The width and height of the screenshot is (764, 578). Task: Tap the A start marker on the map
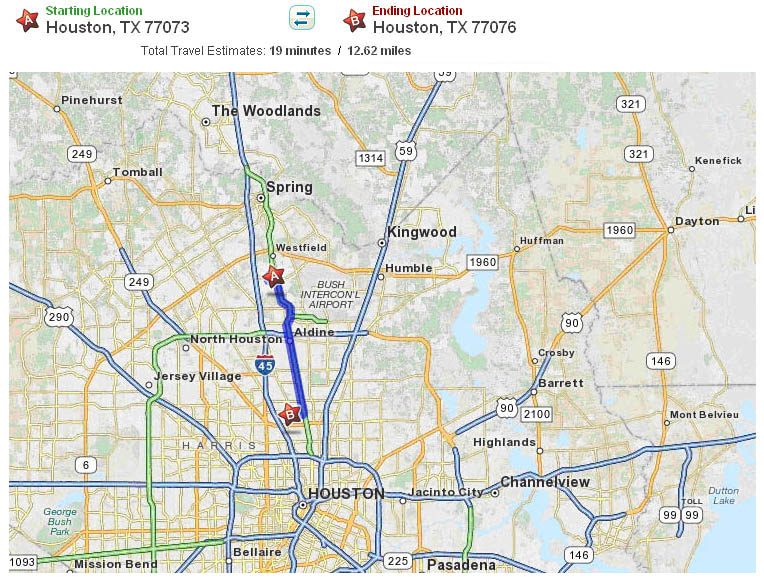point(273,275)
